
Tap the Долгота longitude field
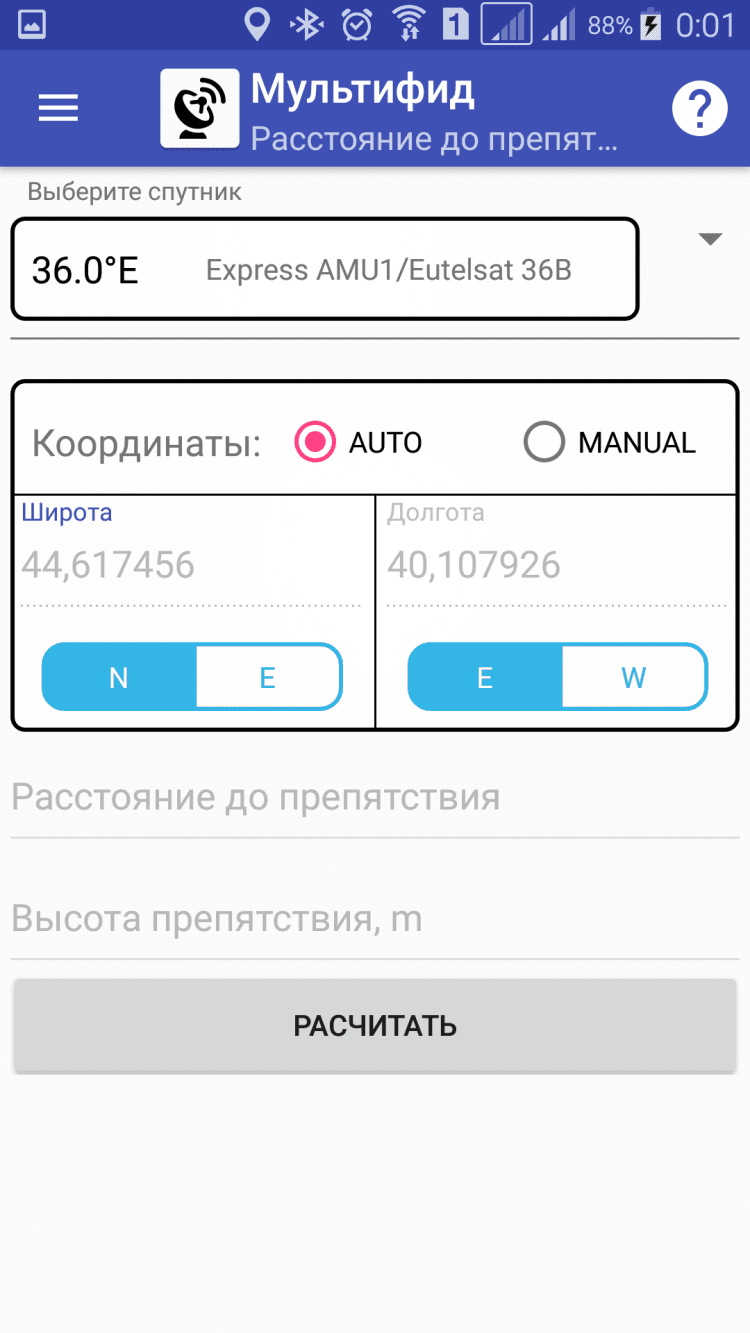[x=556, y=566]
